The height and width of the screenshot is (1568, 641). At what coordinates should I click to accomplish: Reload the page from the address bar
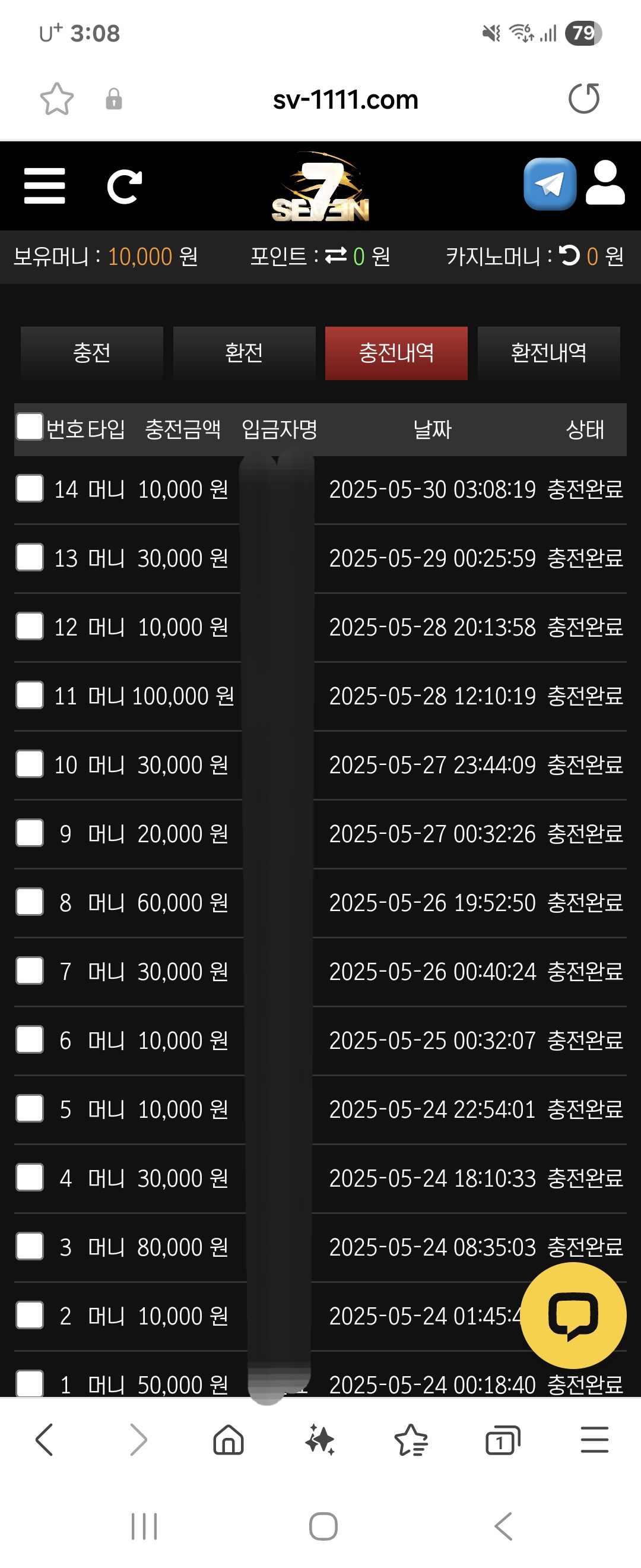coord(584,99)
